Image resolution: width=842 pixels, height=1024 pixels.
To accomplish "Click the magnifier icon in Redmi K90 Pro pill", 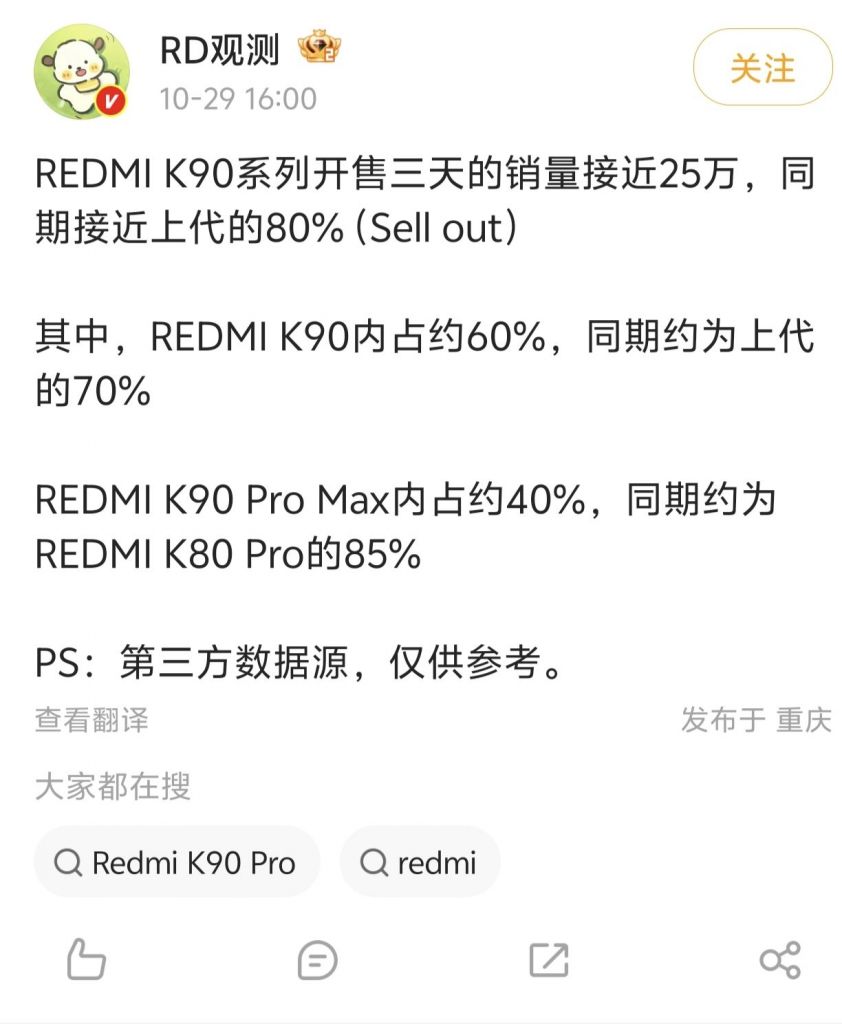I will click(x=68, y=861).
